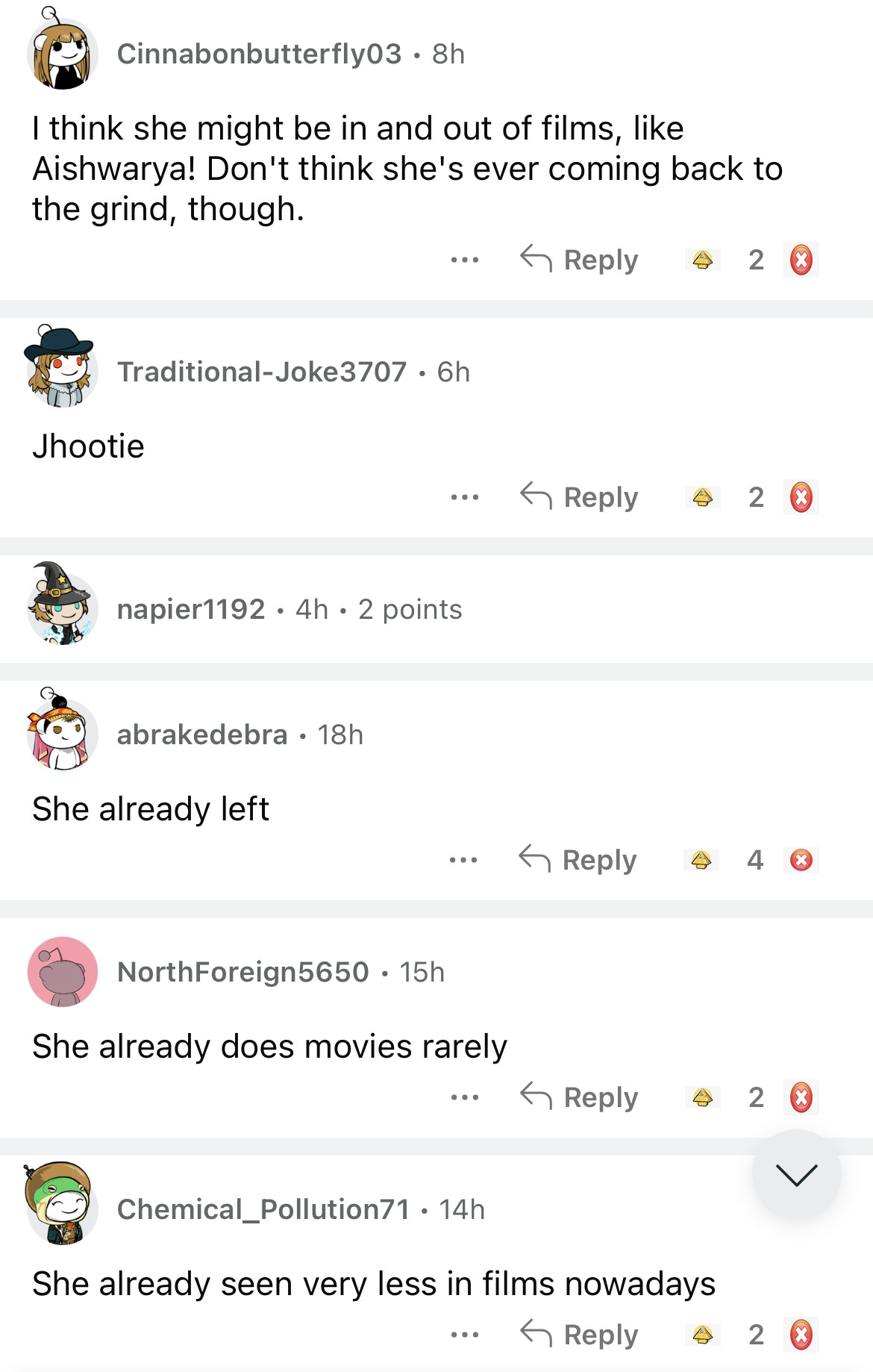
Task: Open overflow menu on Cinnabonbutterfly03's comment
Action: (464, 260)
